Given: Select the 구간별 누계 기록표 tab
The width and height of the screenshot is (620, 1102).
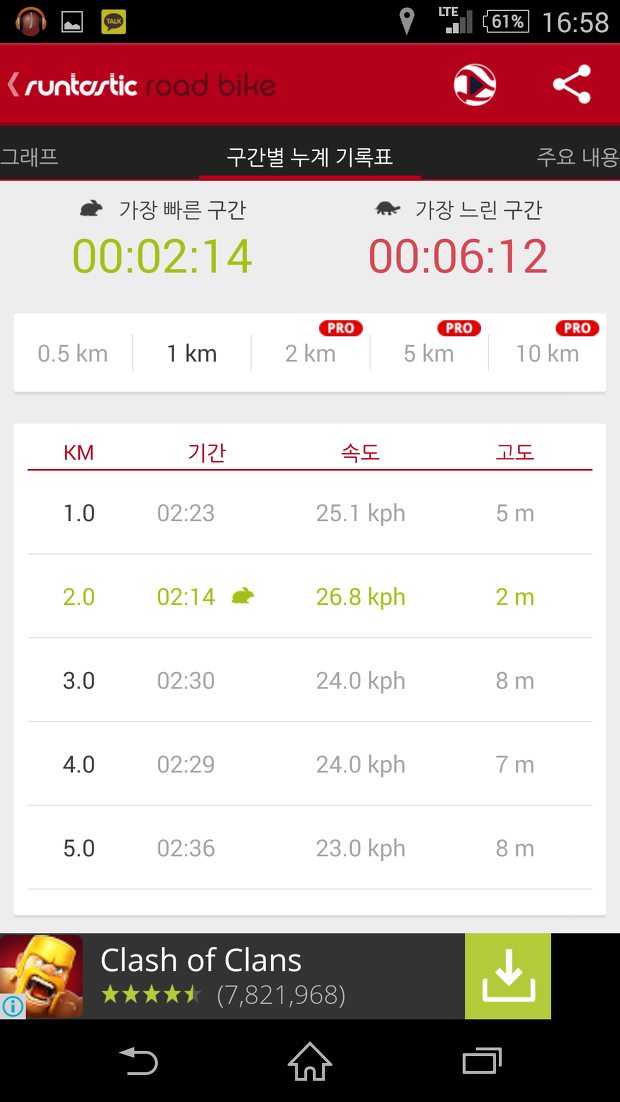Looking at the screenshot, I should point(309,156).
